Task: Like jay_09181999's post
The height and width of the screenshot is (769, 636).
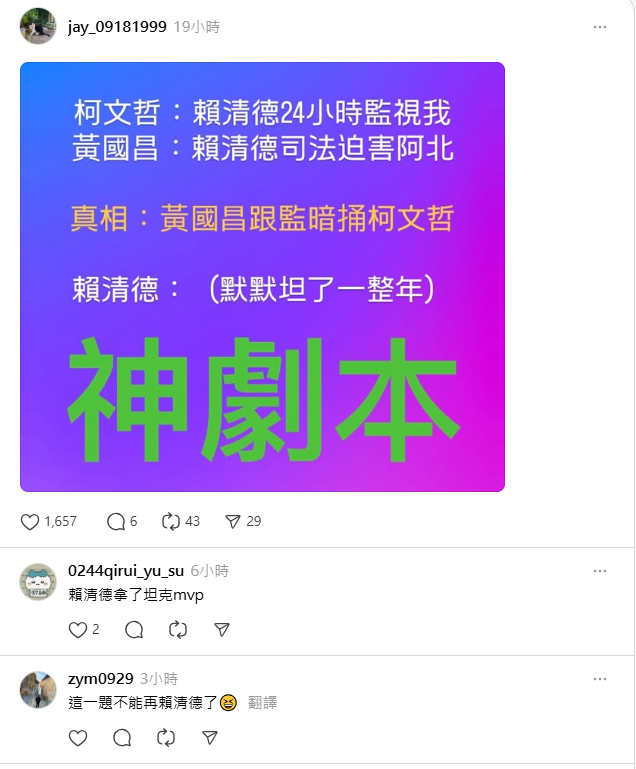Action: click(30, 521)
